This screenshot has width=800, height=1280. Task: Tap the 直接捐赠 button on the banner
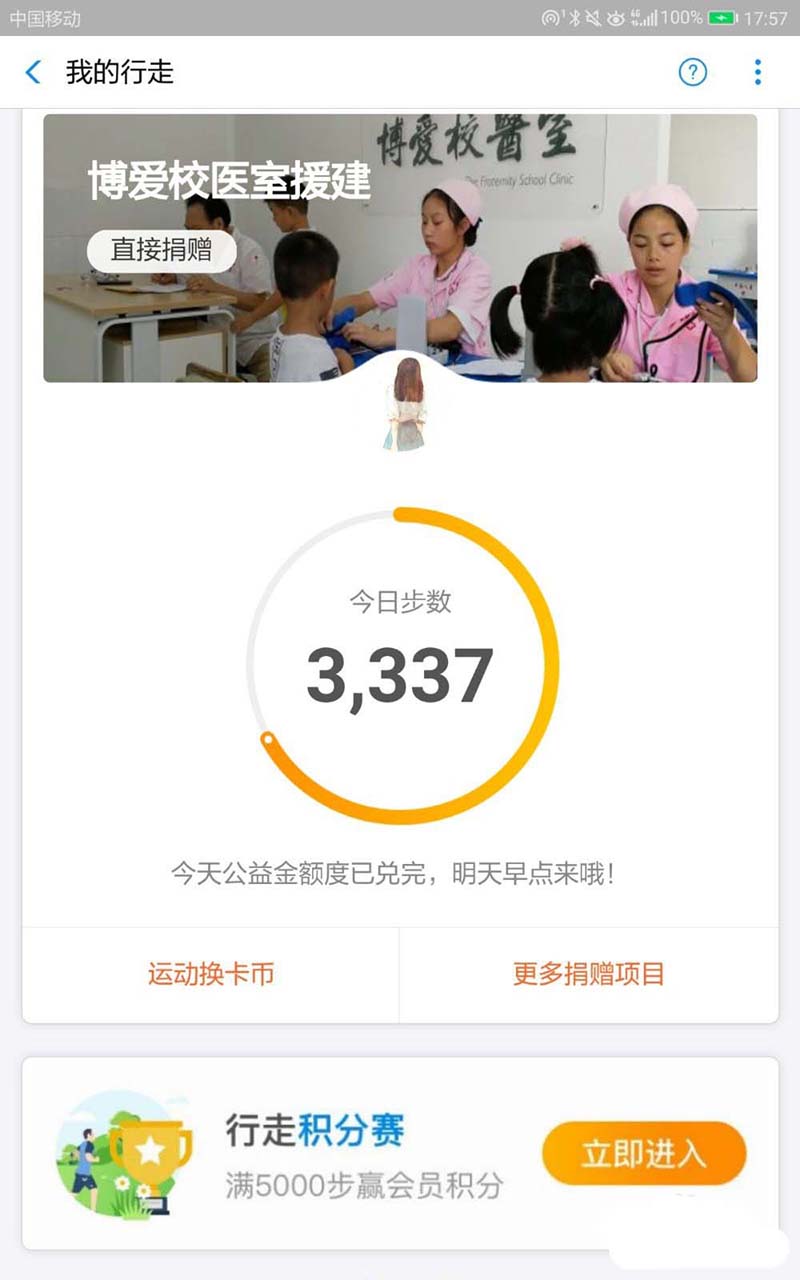(x=162, y=250)
